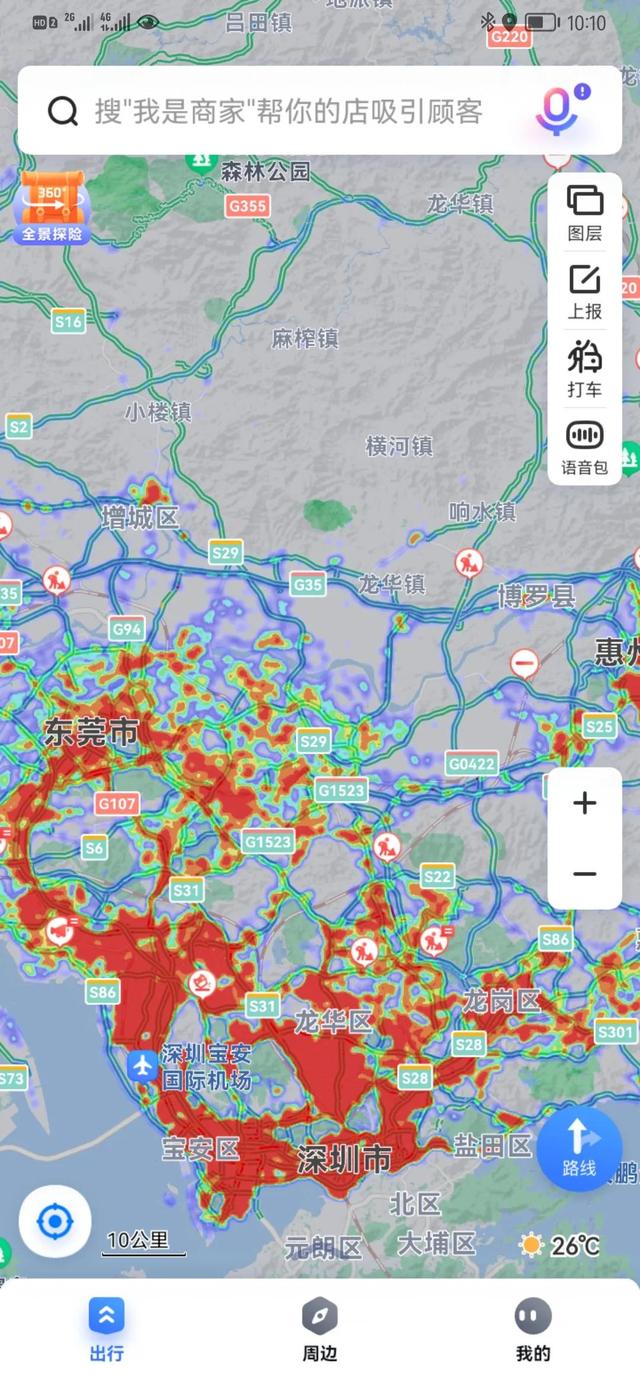Image resolution: width=640 pixels, height=1387 pixels.
Task: Zoom in with the plus button
Action: coord(585,803)
